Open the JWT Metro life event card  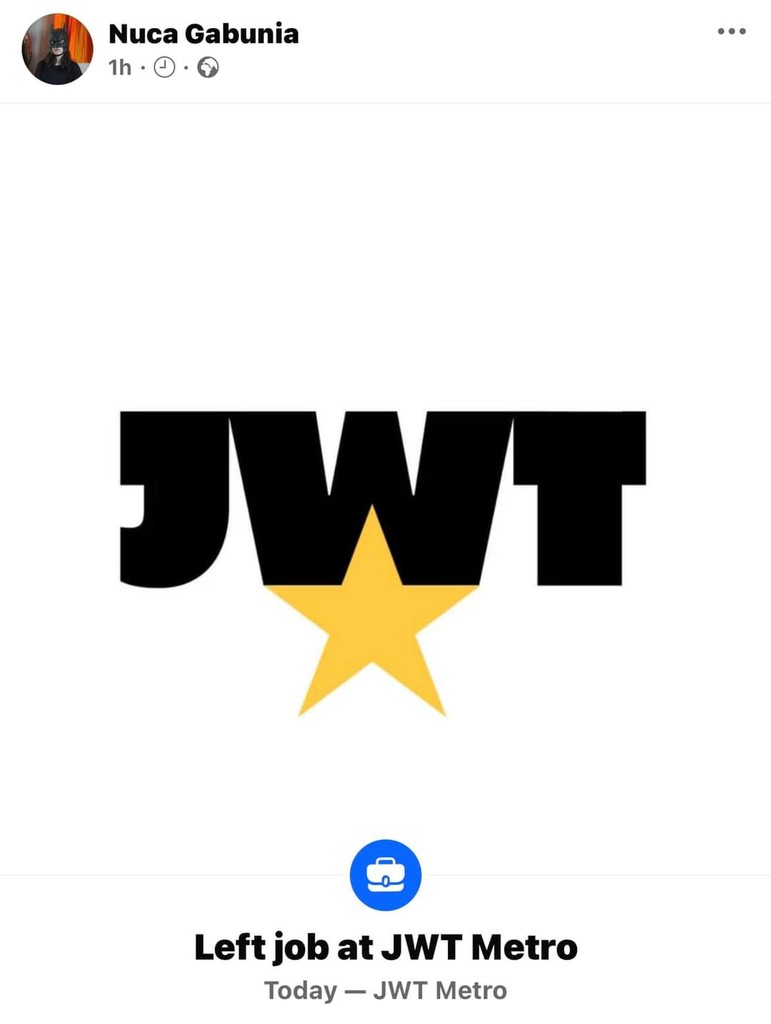385,947
